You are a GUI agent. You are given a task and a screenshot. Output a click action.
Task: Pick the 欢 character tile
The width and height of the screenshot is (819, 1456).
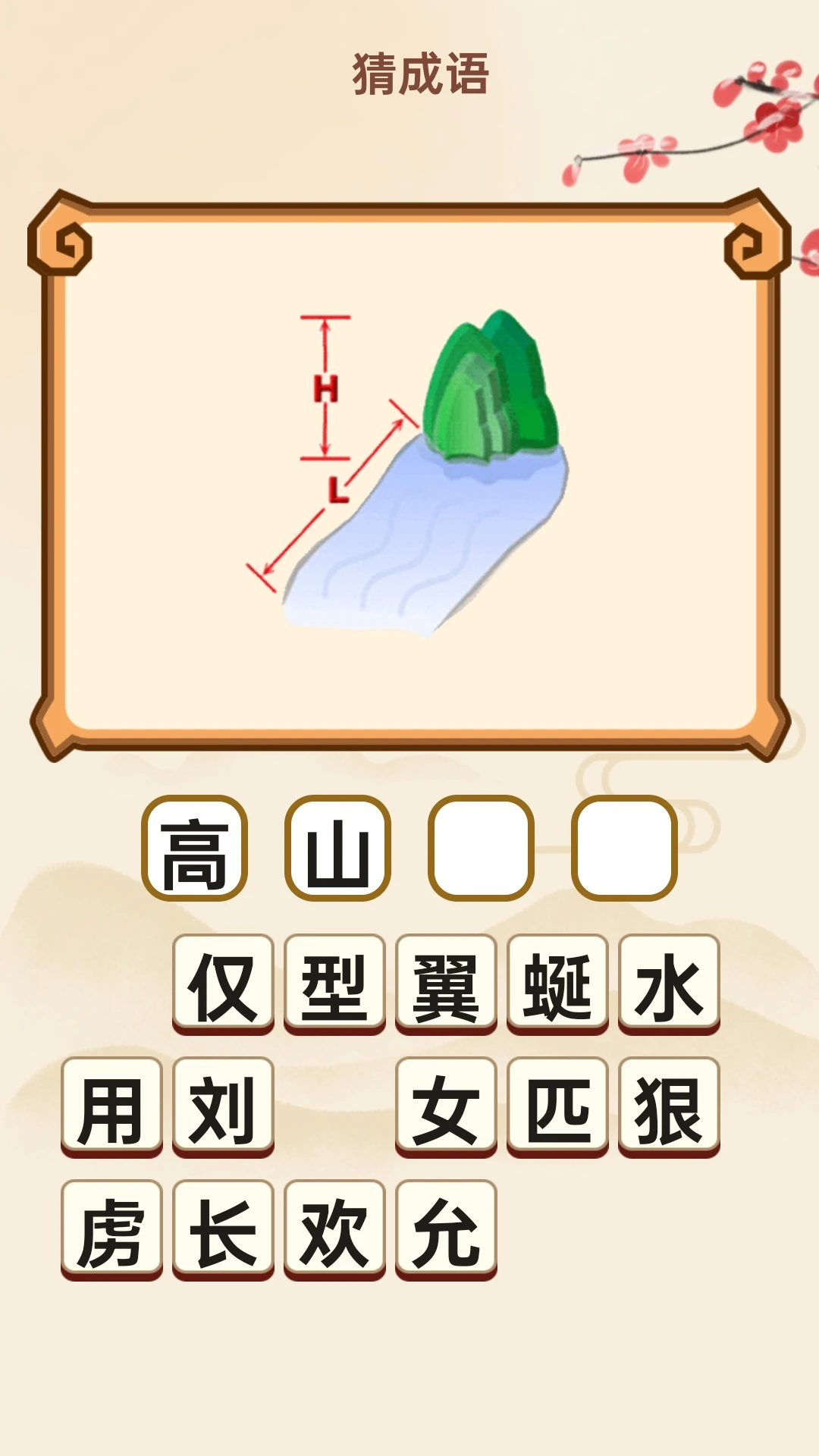(x=334, y=1230)
